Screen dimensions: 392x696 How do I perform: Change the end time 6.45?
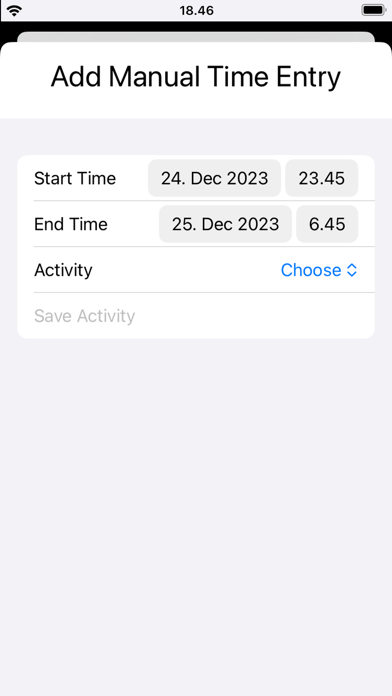[x=327, y=224]
